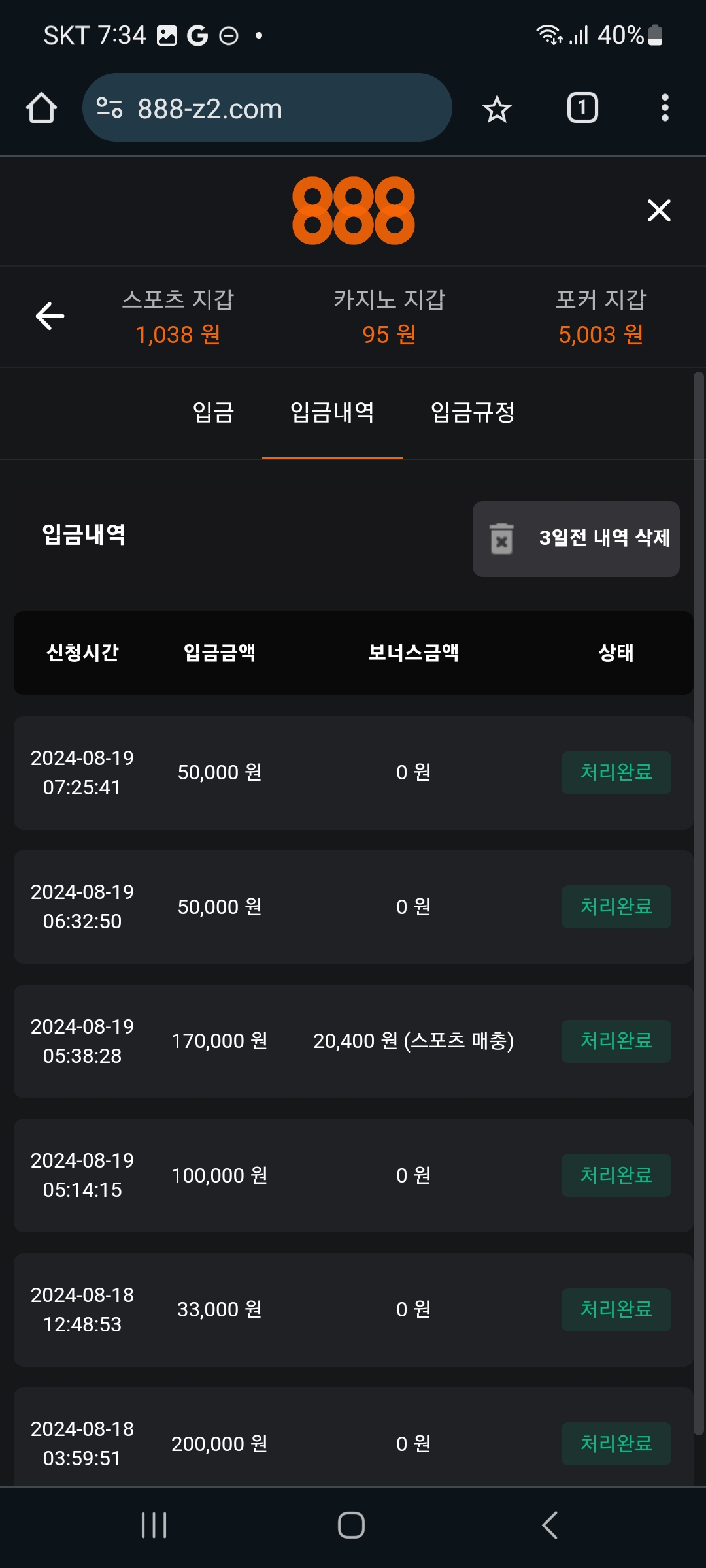Screen dimensions: 706x1568
Task: Tap the 888-z2.com address bar
Action: click(267, 108)
